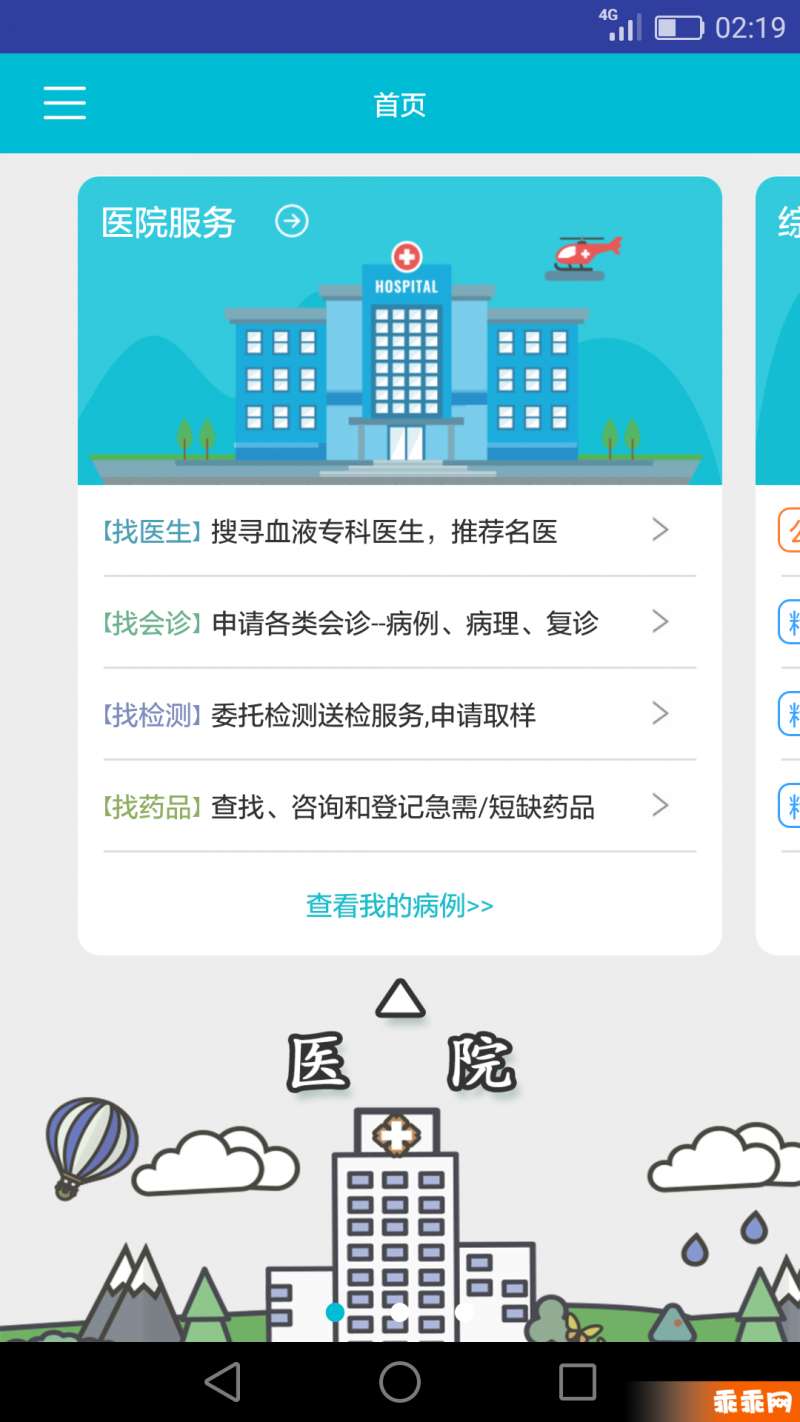Go to the system home screen
The width and height of the screenshot is (800, 1422).
click(400, 1382)
